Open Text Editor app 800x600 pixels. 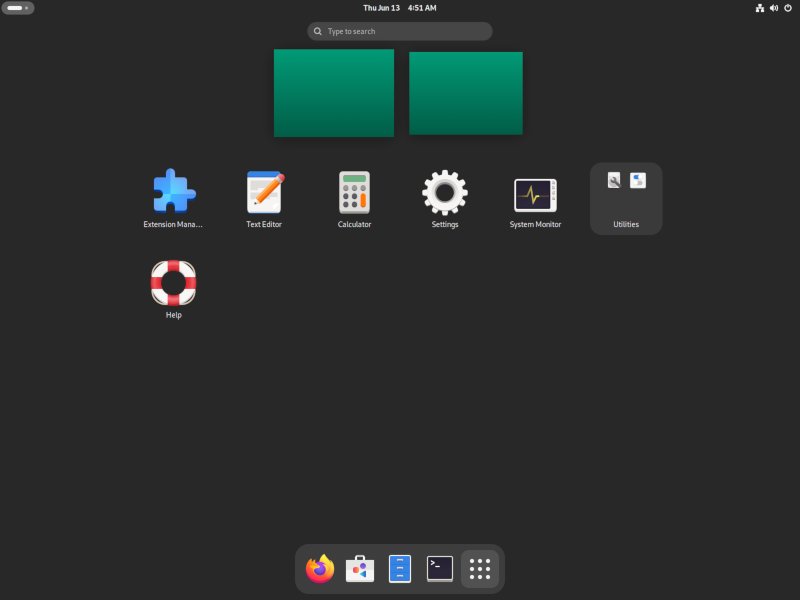tap(264, 192)
